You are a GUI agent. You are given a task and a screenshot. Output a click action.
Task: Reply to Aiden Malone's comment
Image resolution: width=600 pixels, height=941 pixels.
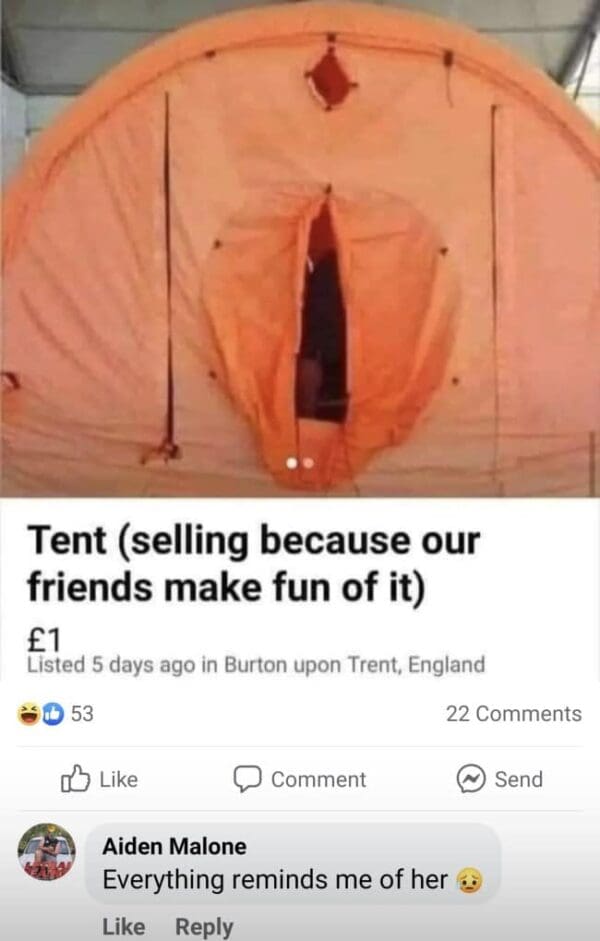point(204,927)
